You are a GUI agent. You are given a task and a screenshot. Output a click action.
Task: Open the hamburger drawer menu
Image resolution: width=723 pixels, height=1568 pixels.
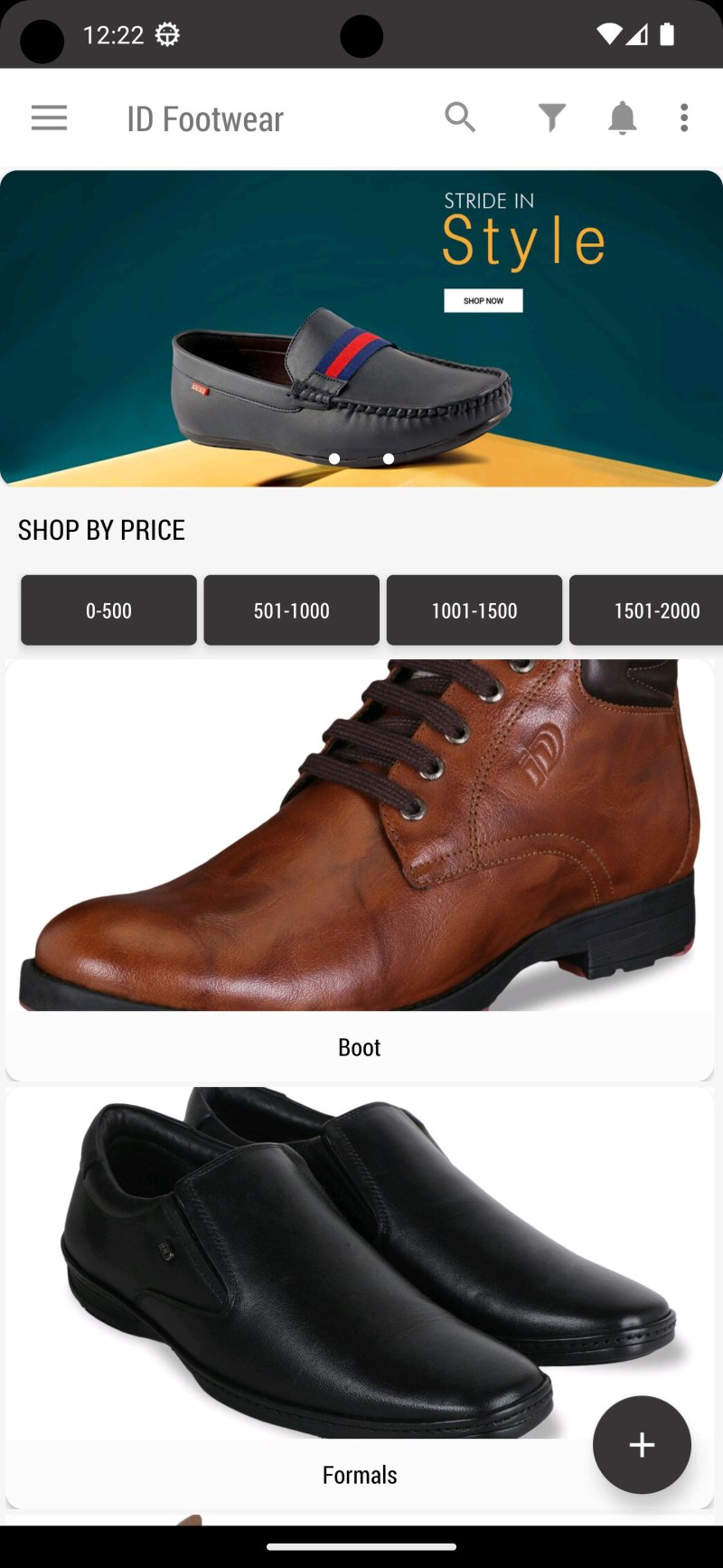click(x=49, y=118)
